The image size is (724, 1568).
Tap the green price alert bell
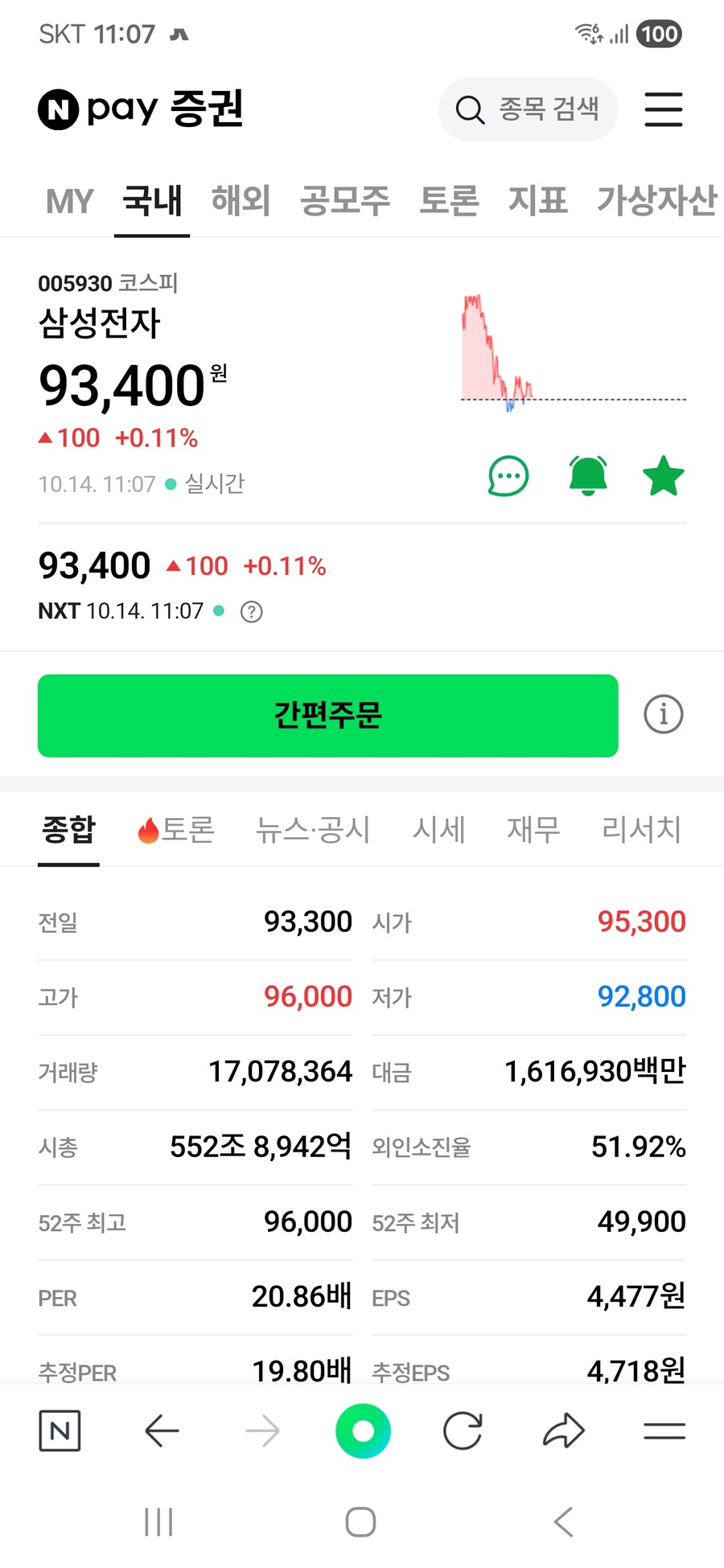click(588, 476)
